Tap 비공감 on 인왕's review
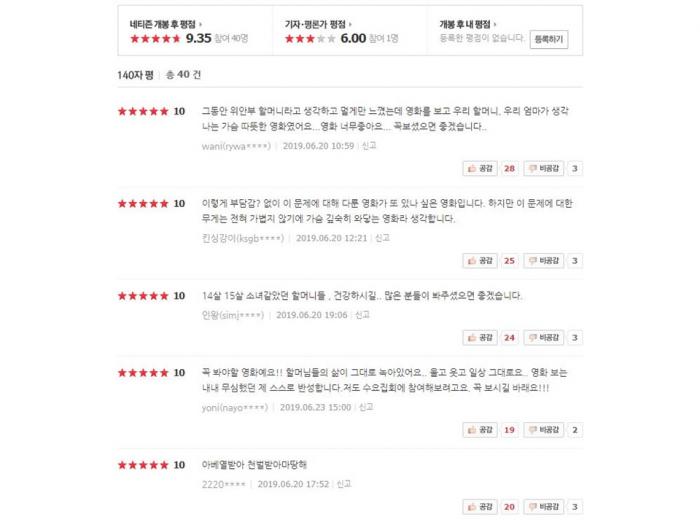700x525 pixels. tap(545, 338)
